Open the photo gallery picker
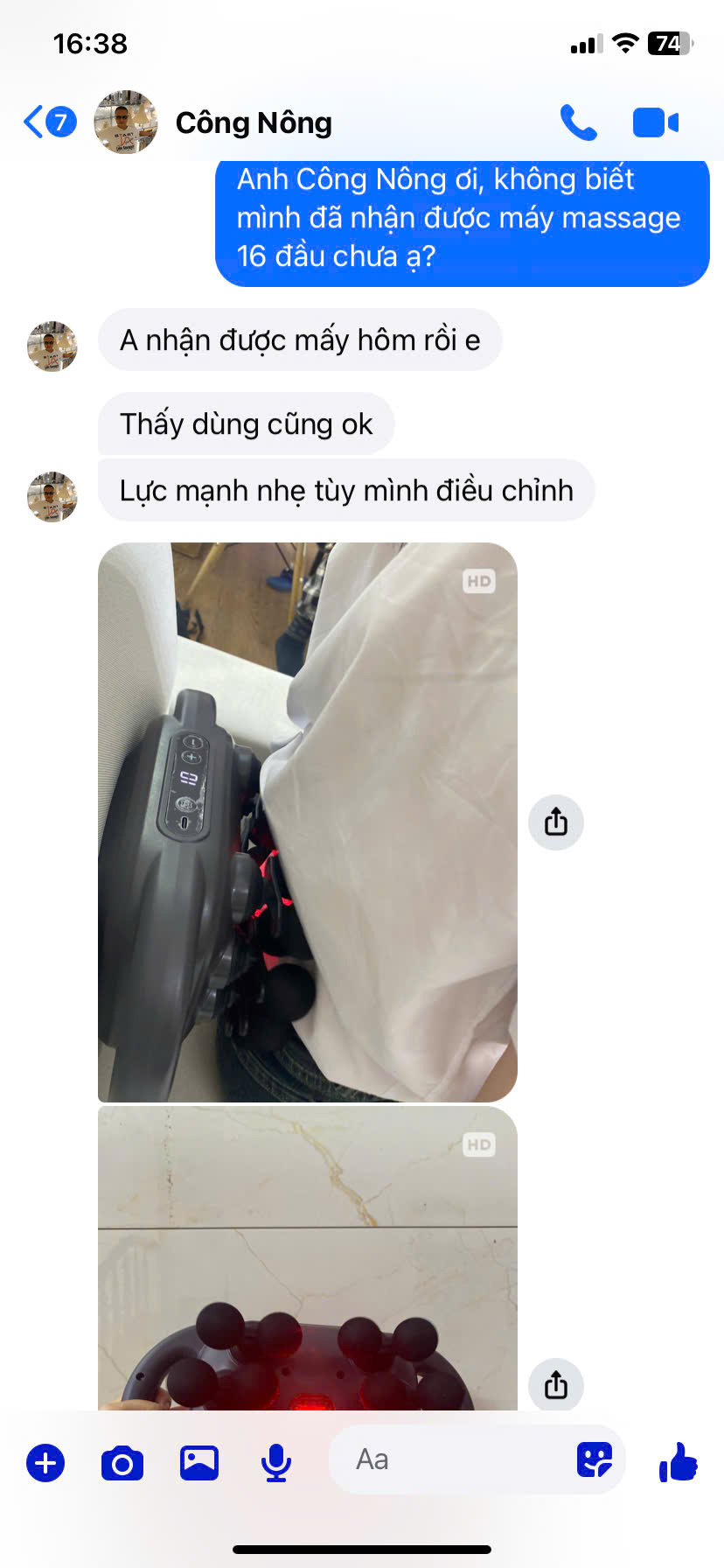Viewport: 724px width, 1568px height. point(199,1462)
